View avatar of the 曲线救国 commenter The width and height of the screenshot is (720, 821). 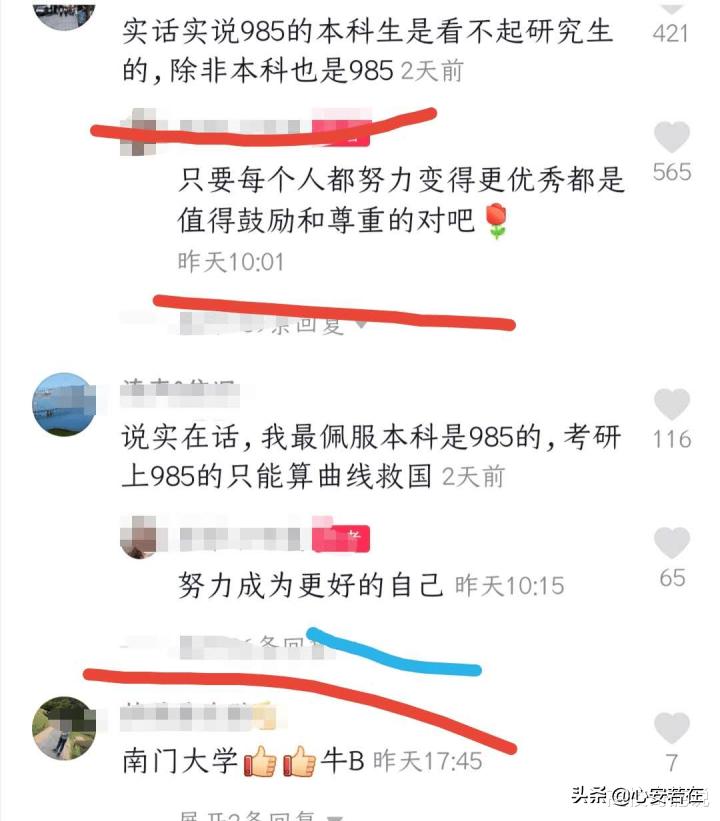[x=62, y=400]
